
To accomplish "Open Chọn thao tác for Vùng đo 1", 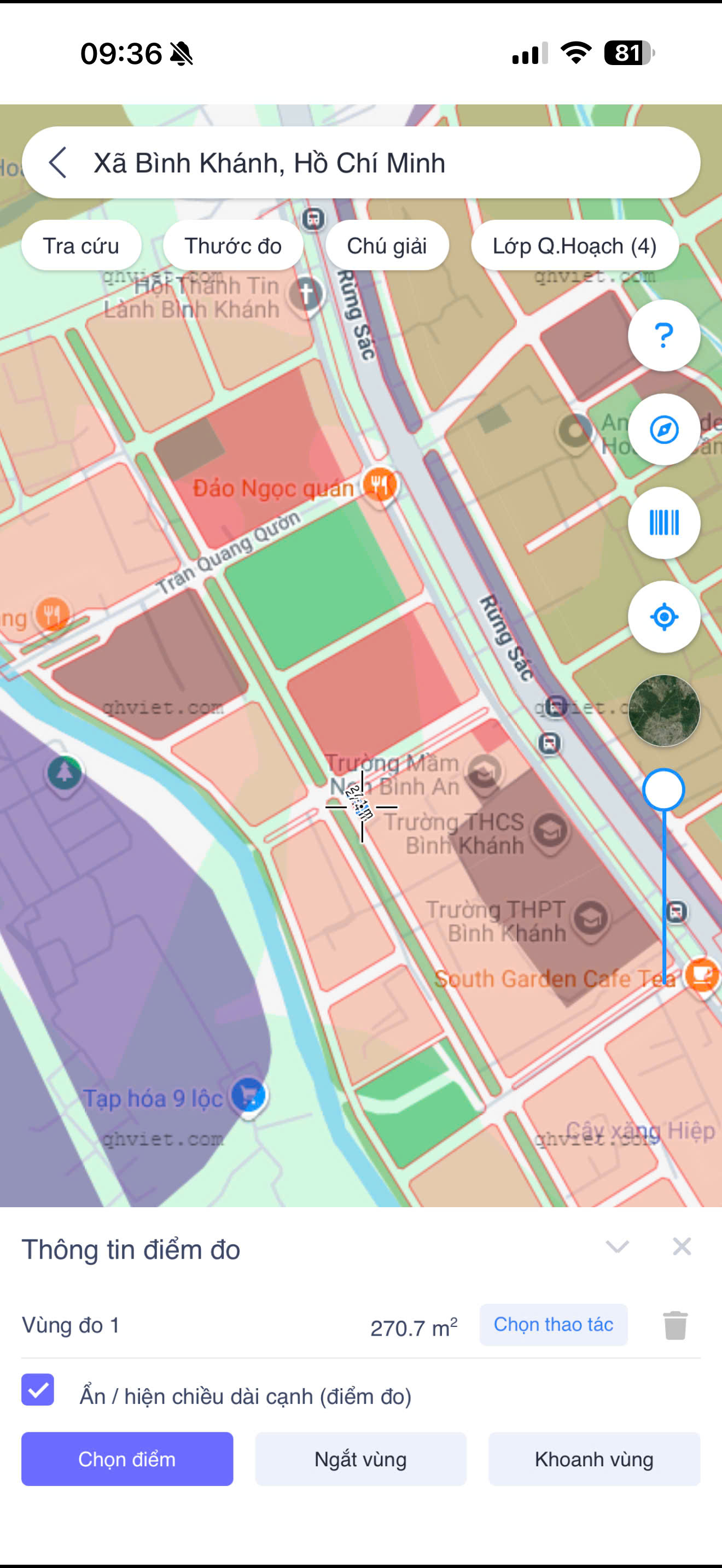I will [x=553, y=1325].
